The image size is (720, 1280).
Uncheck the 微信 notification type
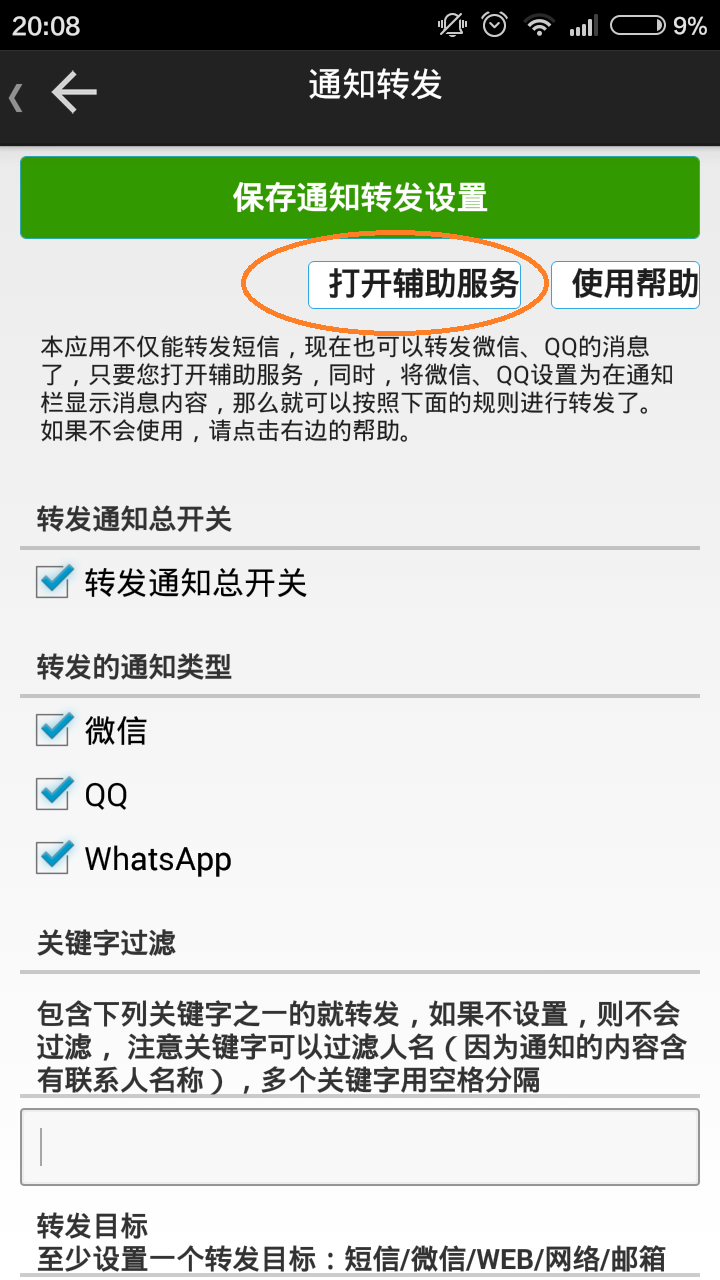point(54,730)
